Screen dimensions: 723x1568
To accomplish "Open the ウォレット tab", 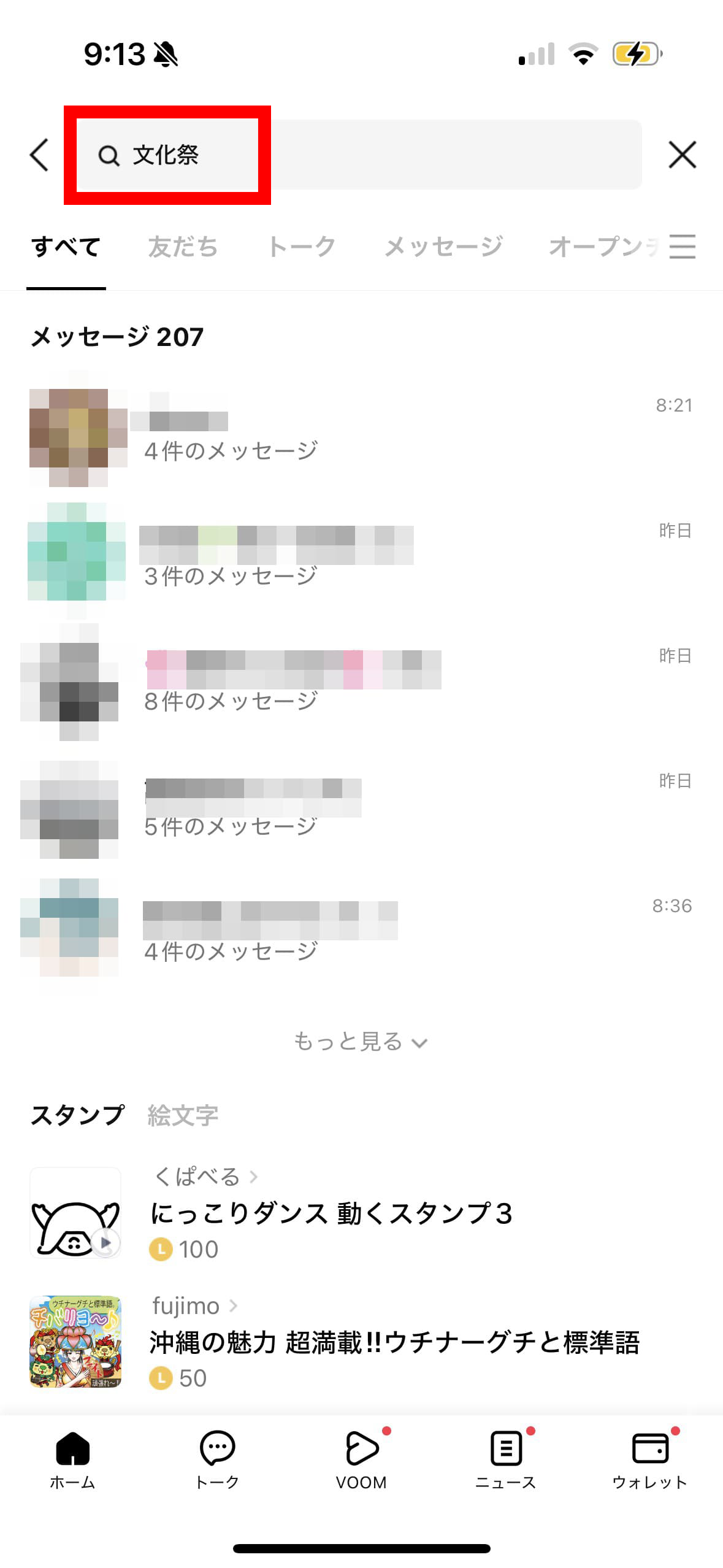I will point(650,1460).
